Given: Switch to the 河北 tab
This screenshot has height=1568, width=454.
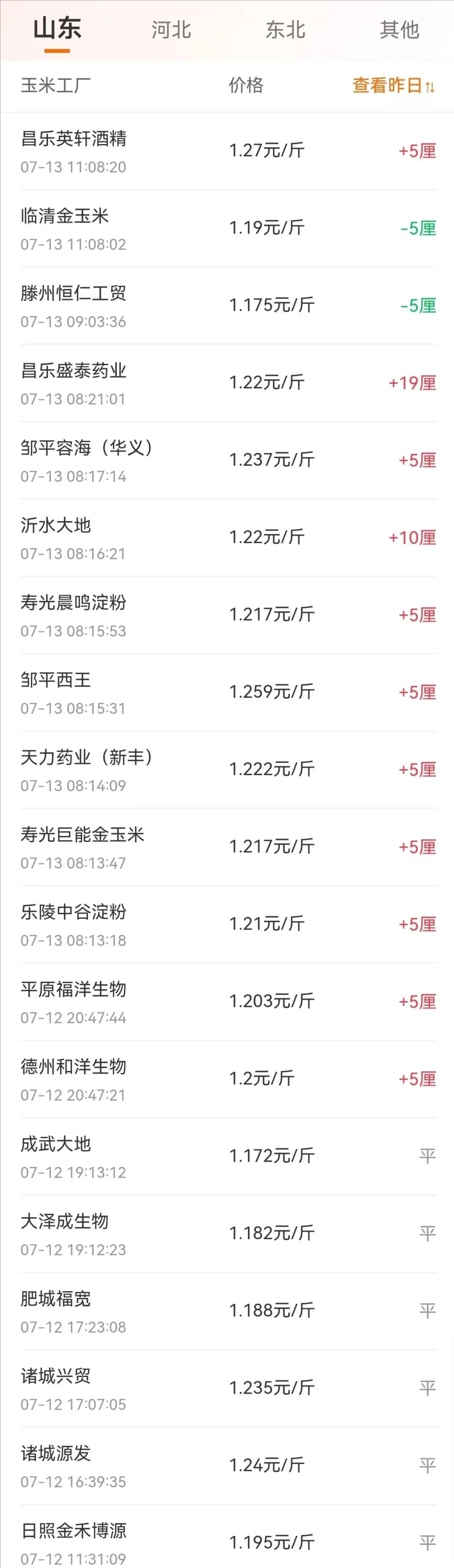Looking at the screenshot, I should pyautogui.click(x=171, y=30).
